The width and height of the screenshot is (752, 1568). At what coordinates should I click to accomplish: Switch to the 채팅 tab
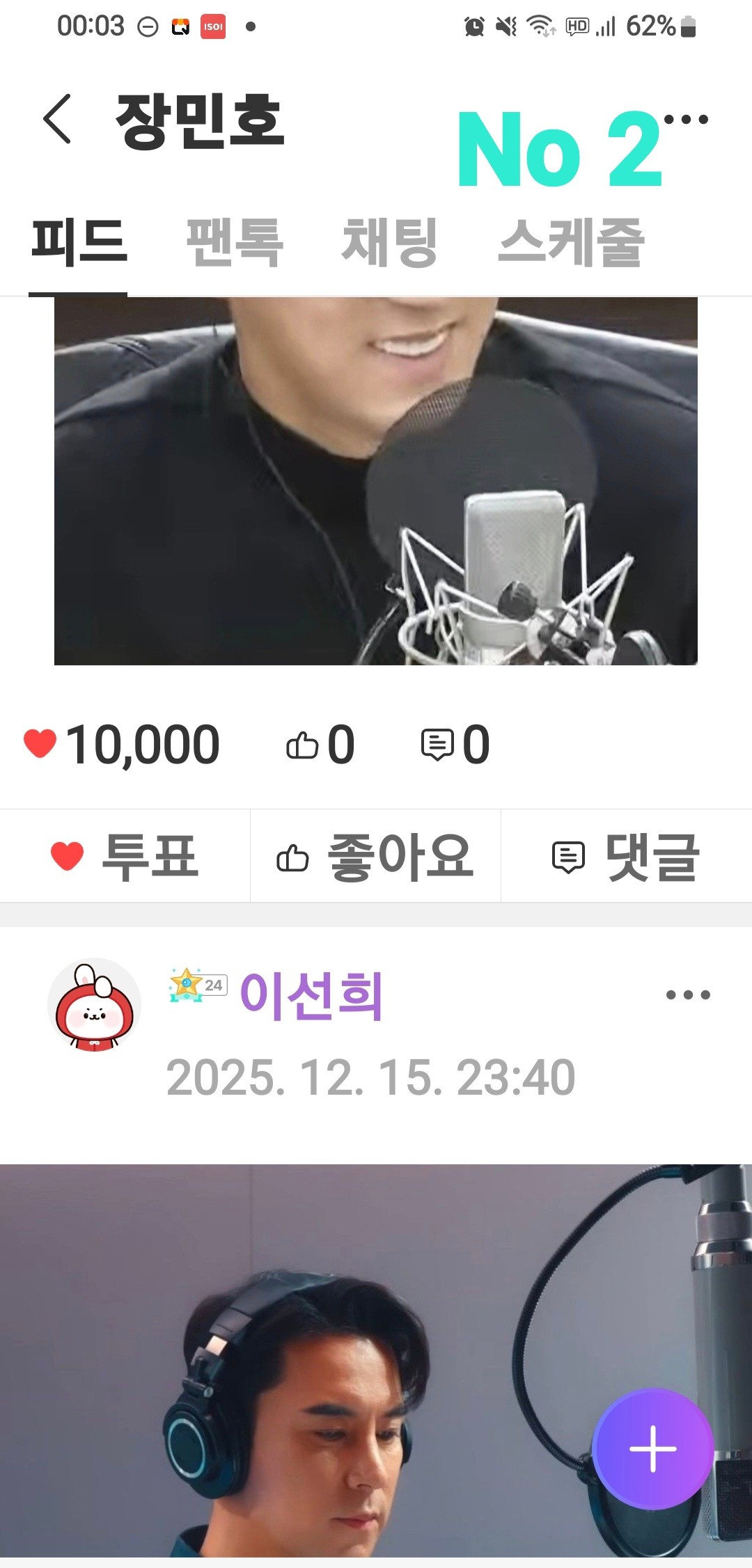coord(390,242)
